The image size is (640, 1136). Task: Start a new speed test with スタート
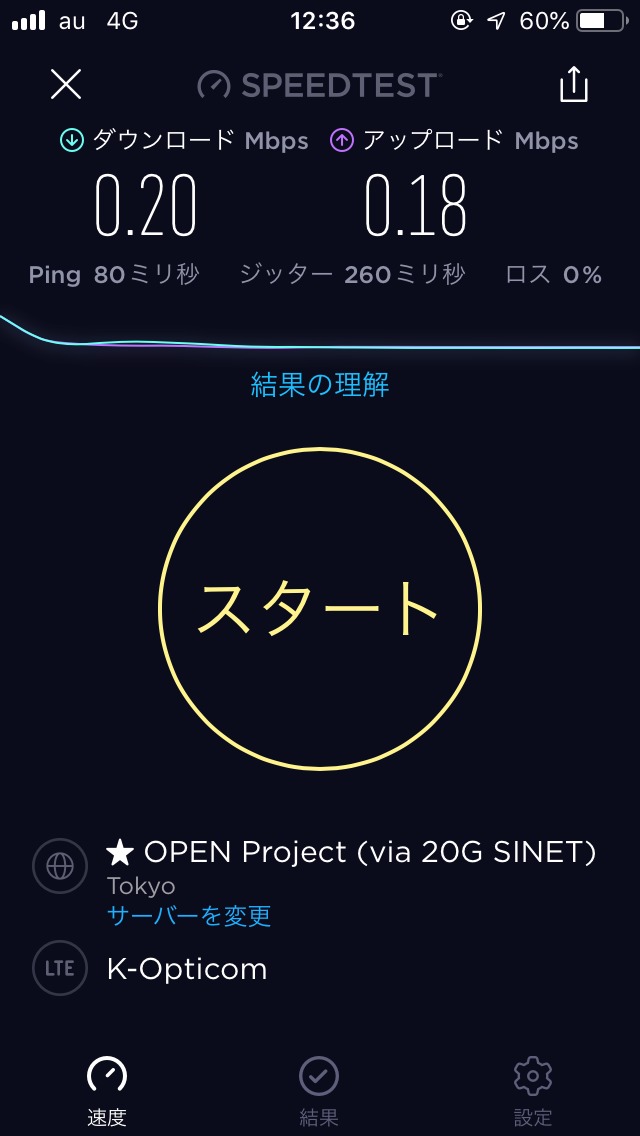point(320,608)
